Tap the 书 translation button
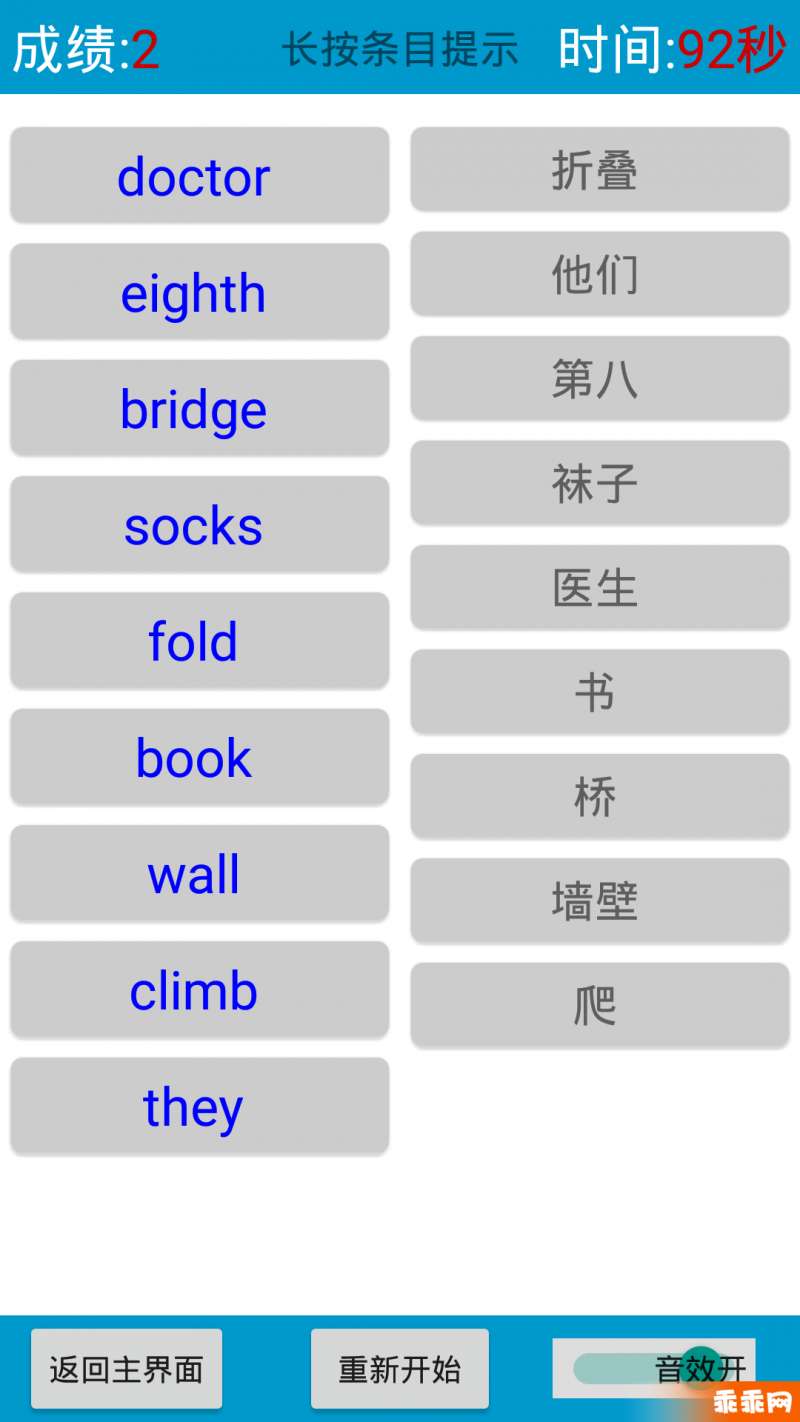800x1422 pixels. tap(600, 692)
